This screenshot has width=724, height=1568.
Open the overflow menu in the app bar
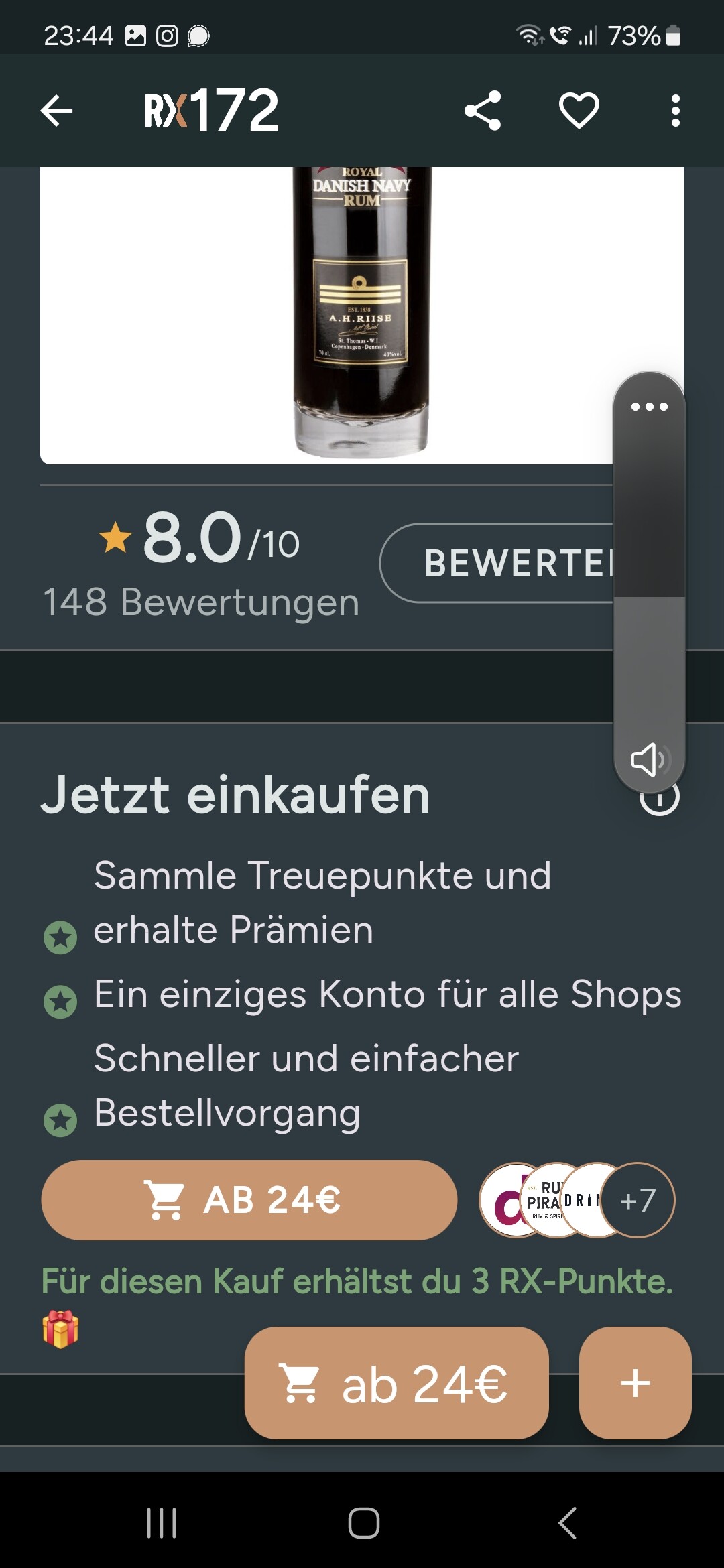pos(675,111)
